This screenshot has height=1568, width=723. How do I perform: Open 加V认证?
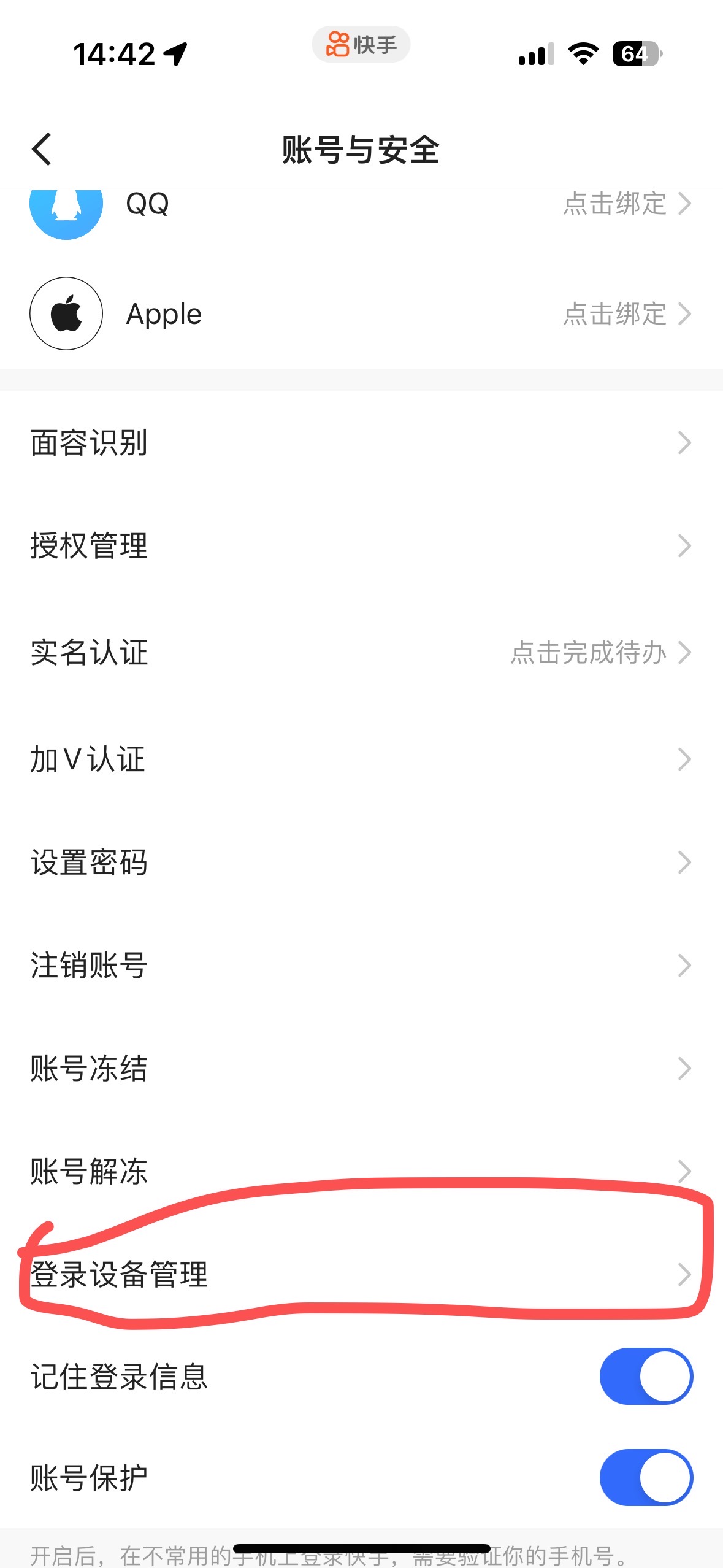click(361, 759)
